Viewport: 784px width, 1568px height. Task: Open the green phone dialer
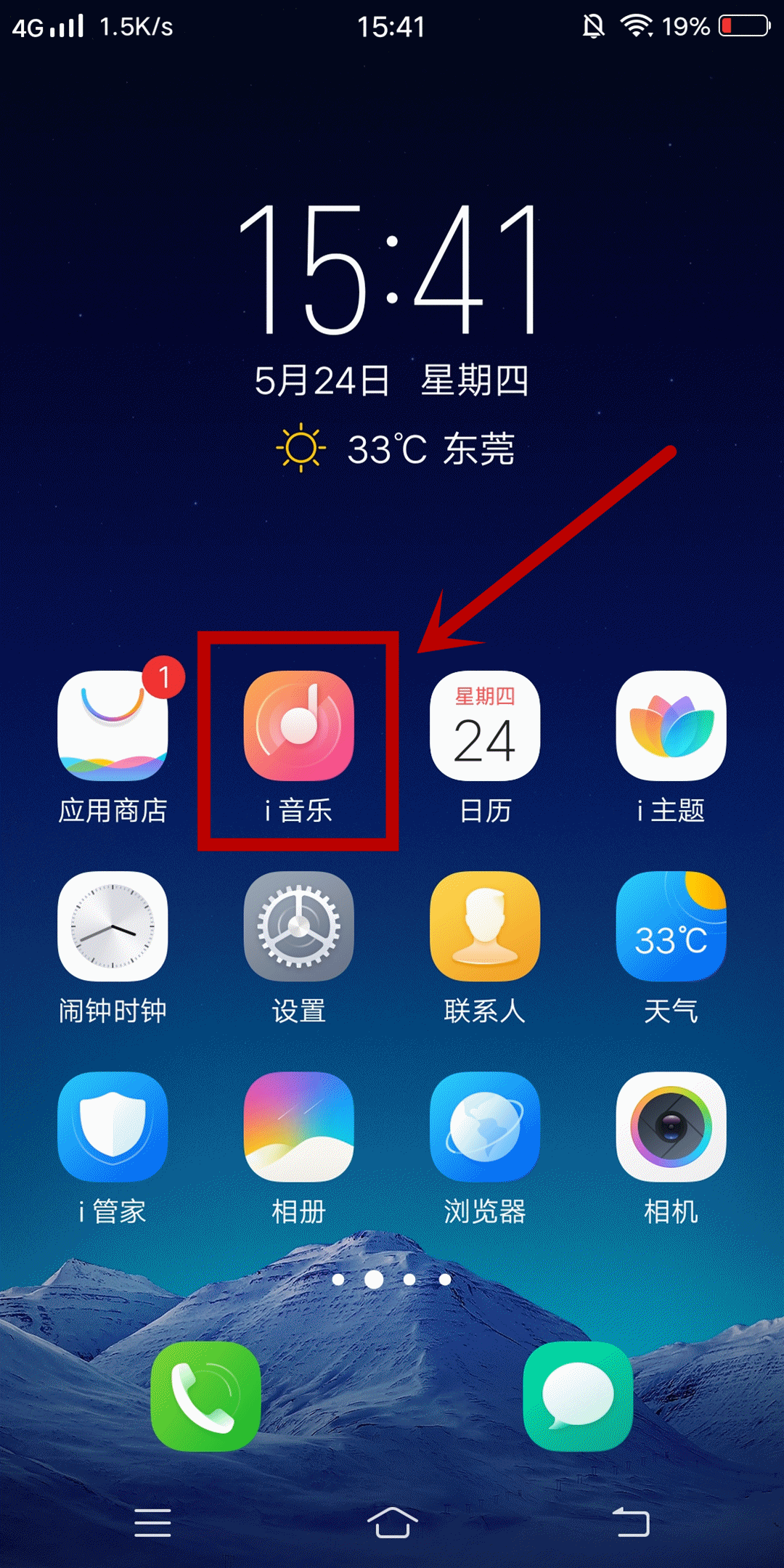205,1396
